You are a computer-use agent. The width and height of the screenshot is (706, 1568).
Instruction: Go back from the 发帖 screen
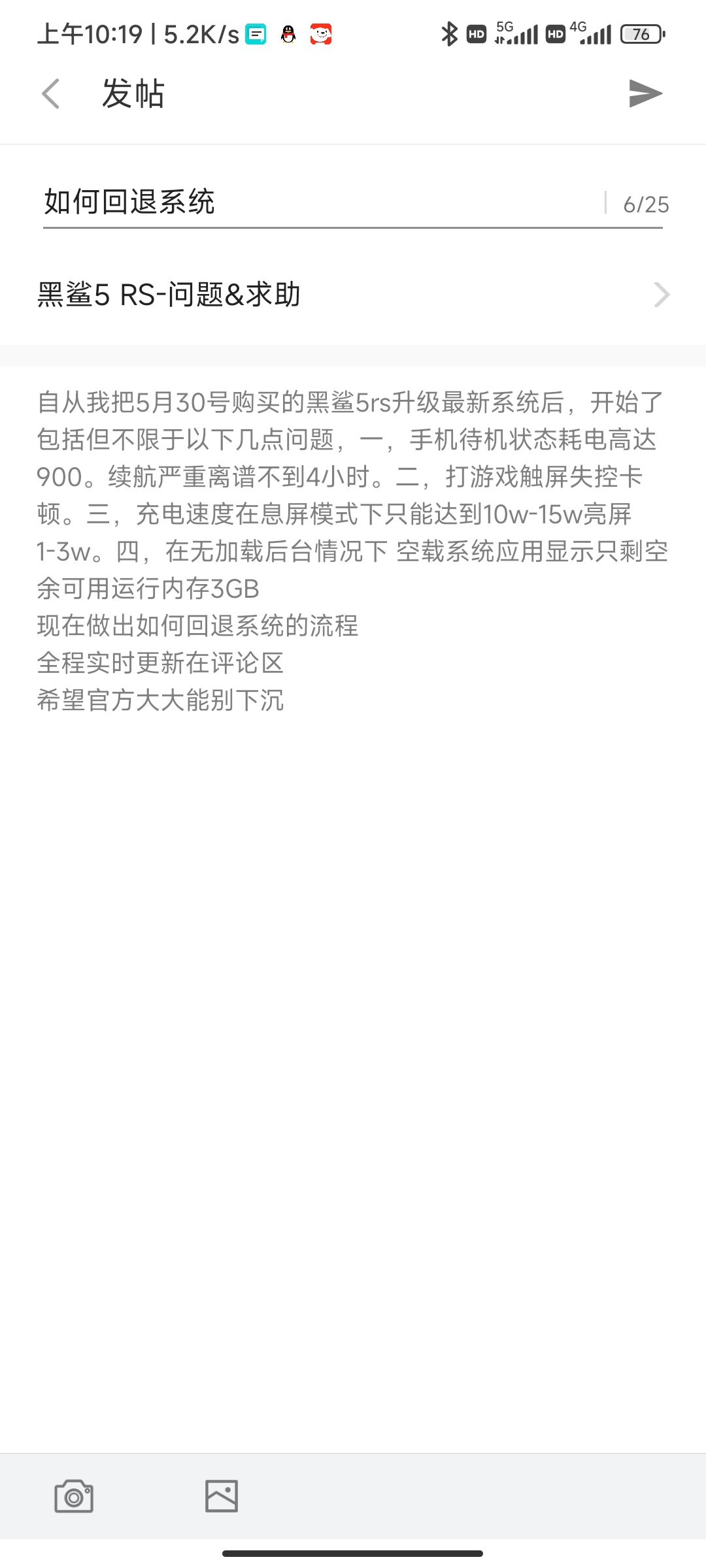click(51, 93)
